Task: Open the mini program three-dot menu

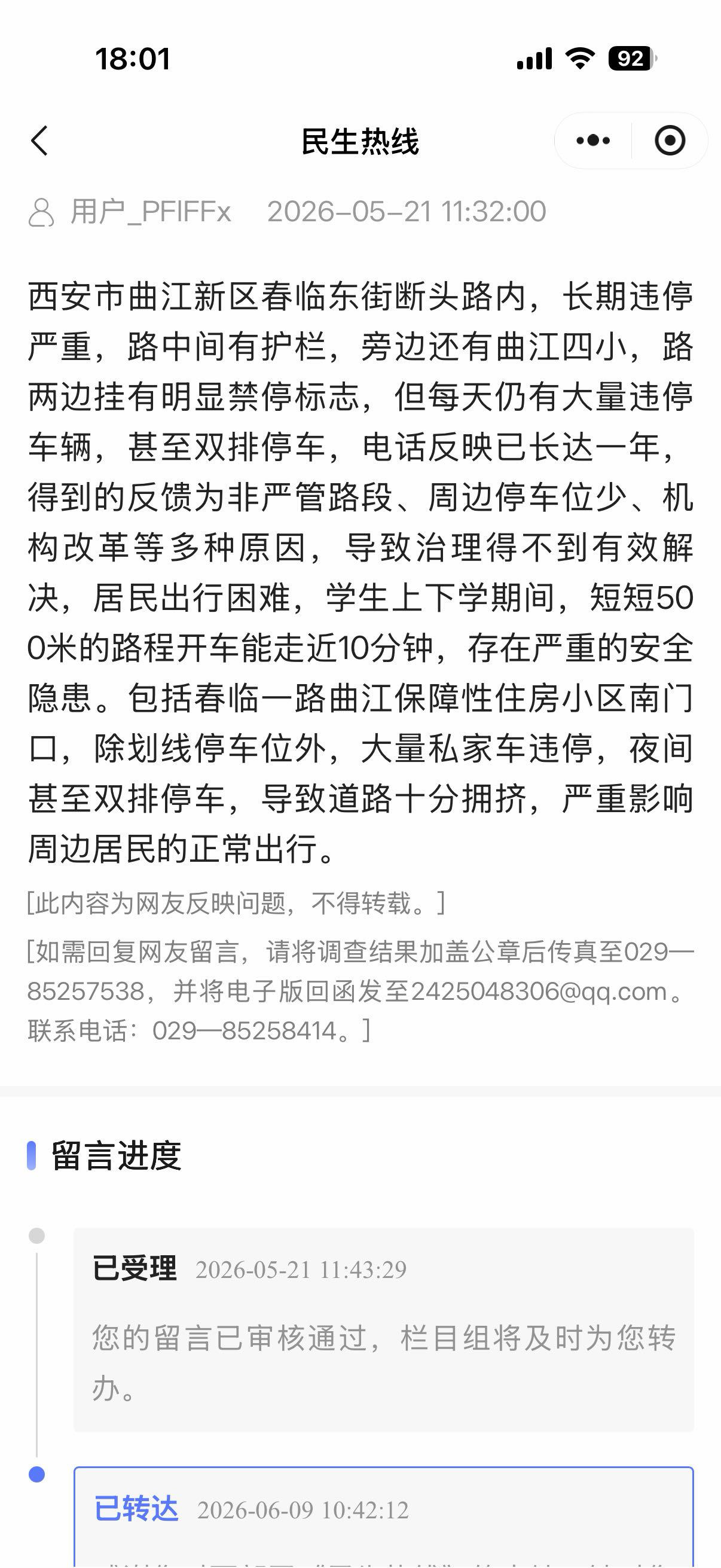Action: pyautogui.click(x=592, y=141)
